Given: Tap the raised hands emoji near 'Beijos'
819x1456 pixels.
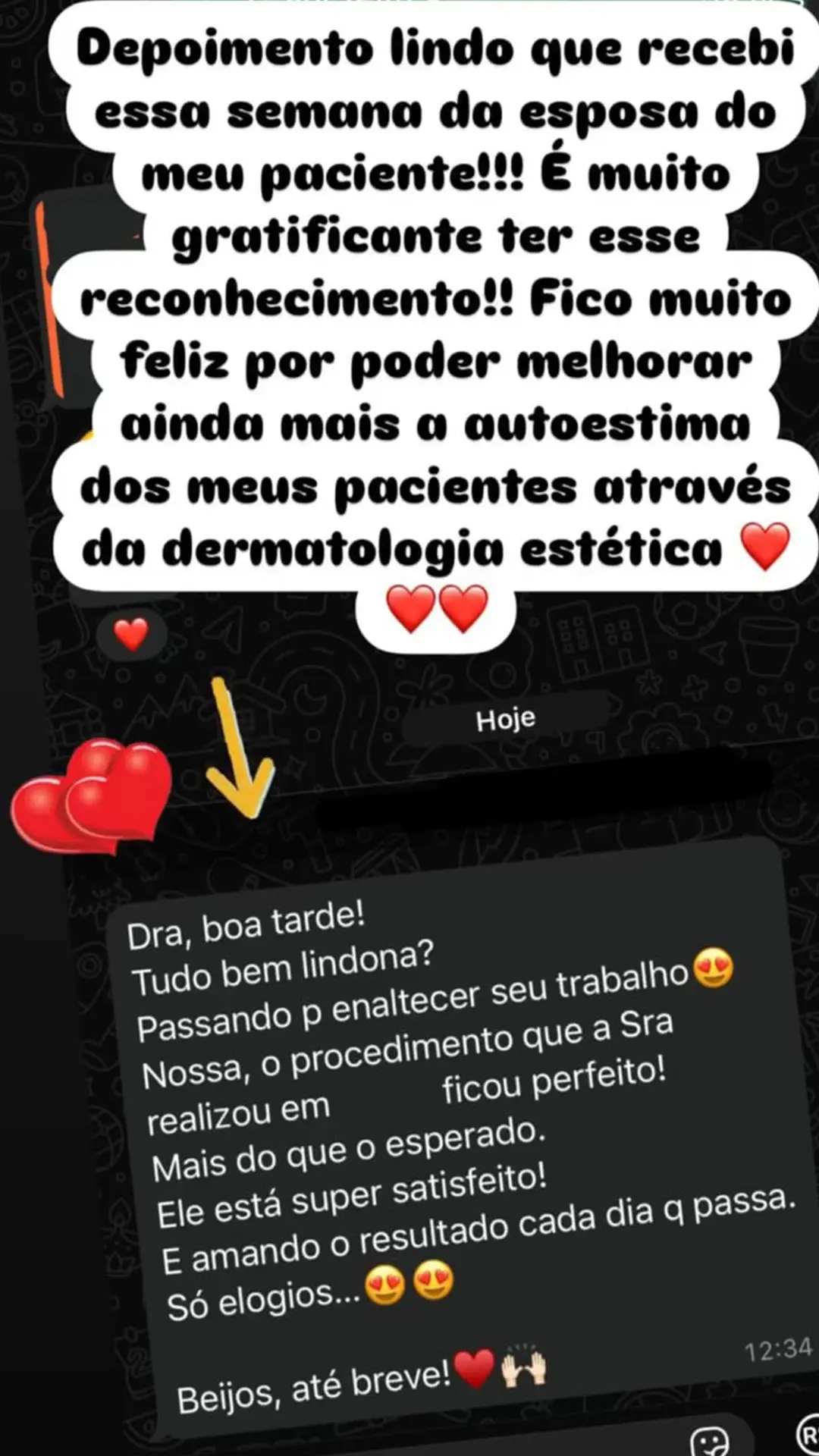Looking at the screenshot, I should point(523,1365).
